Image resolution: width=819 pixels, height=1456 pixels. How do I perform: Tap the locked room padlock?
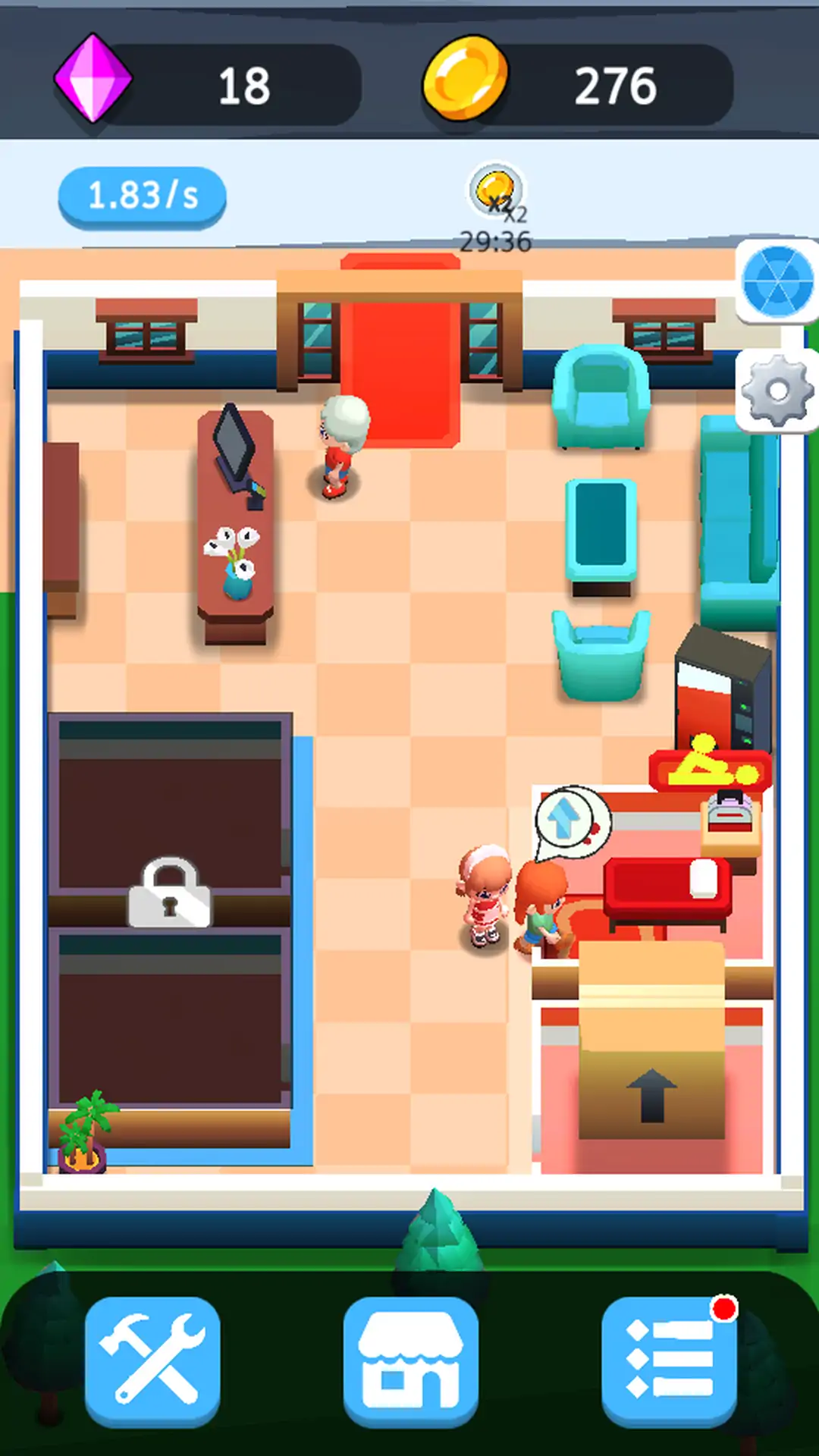(x=170, y=893)
